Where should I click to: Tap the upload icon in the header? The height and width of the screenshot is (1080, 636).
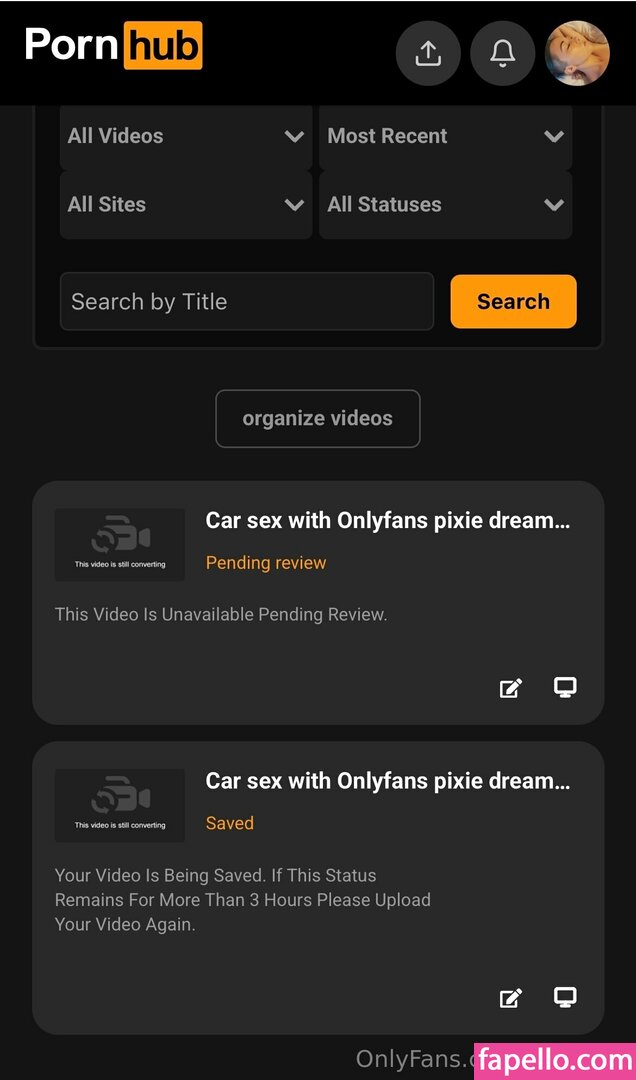click(428, 53)
